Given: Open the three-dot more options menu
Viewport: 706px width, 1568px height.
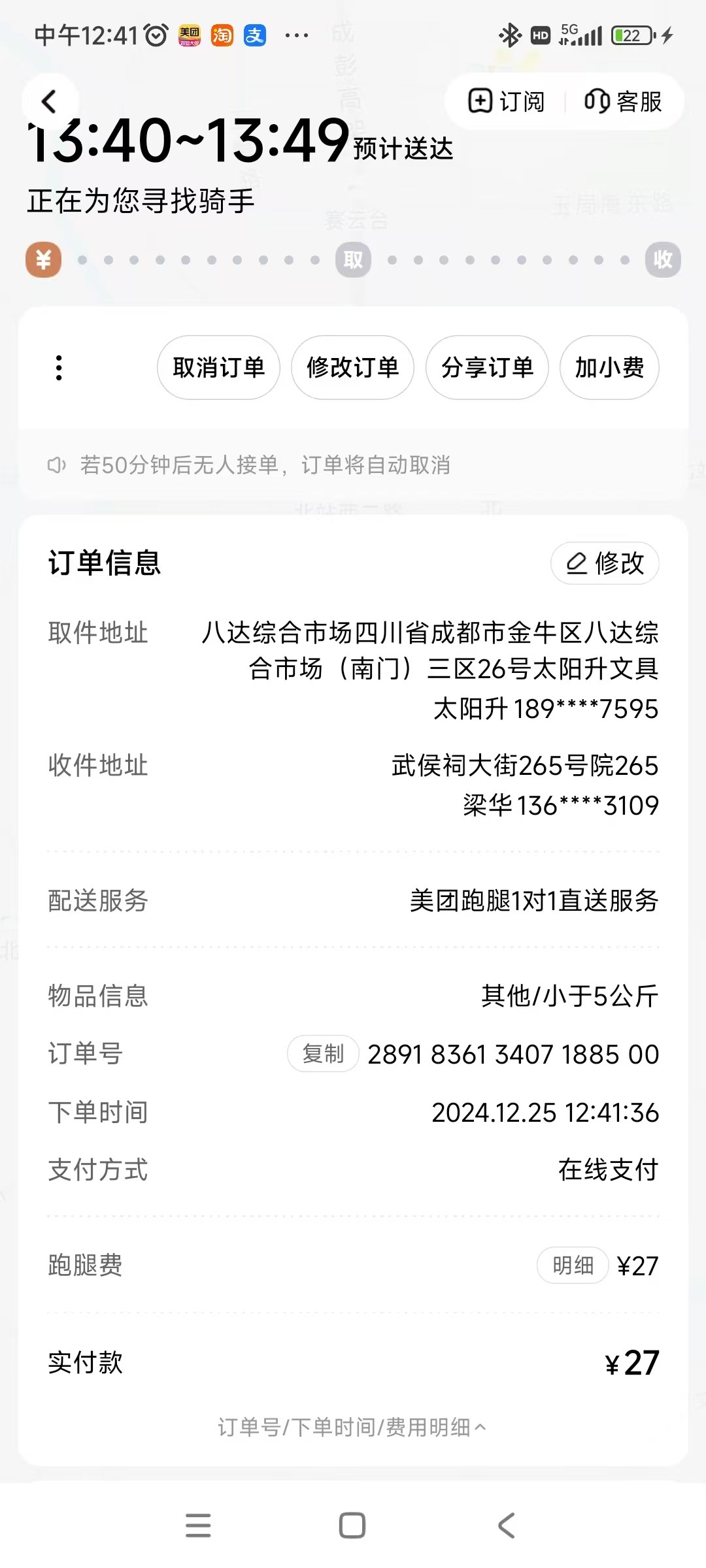Looking at the screenshot, I should (x=59, y=368).
